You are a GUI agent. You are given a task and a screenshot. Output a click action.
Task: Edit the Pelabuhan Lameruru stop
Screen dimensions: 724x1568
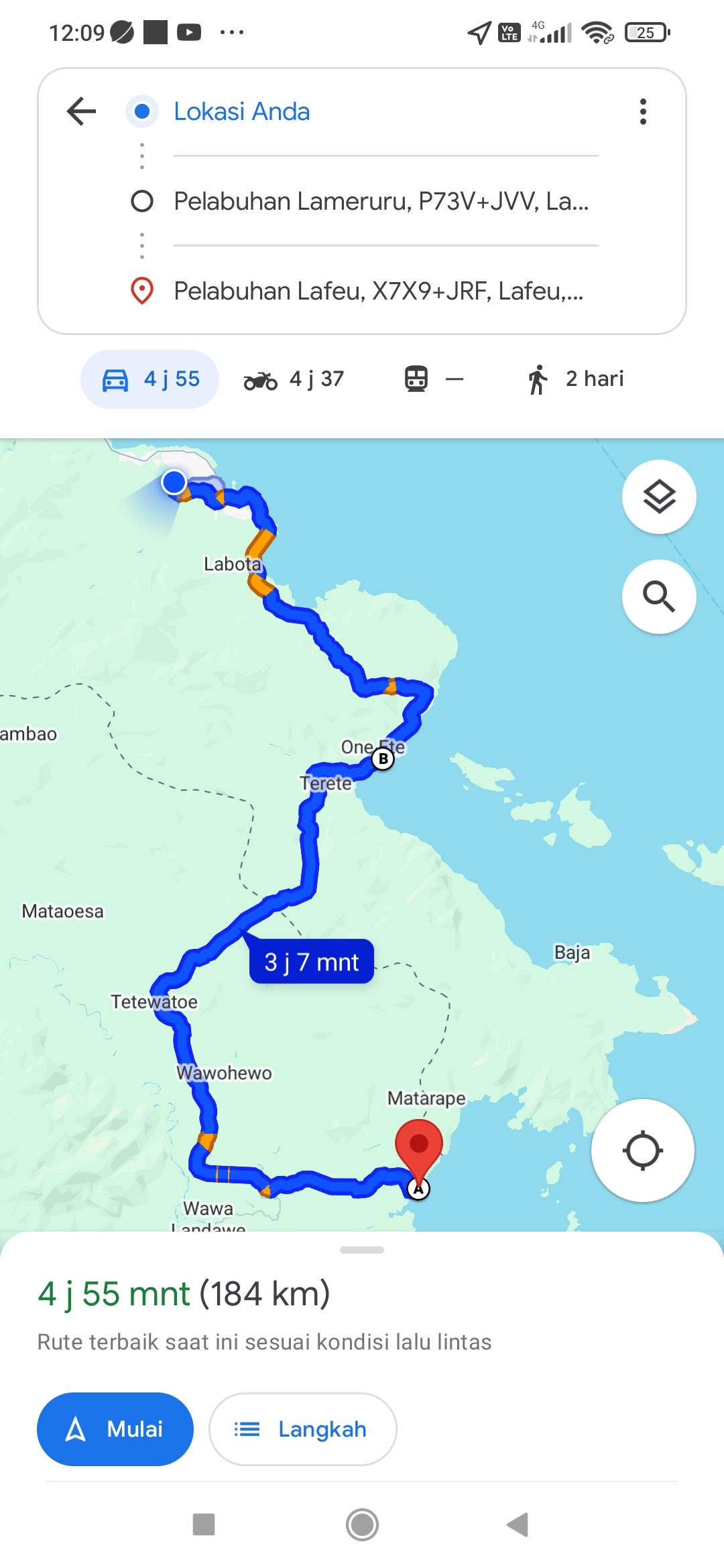(385, 201)
